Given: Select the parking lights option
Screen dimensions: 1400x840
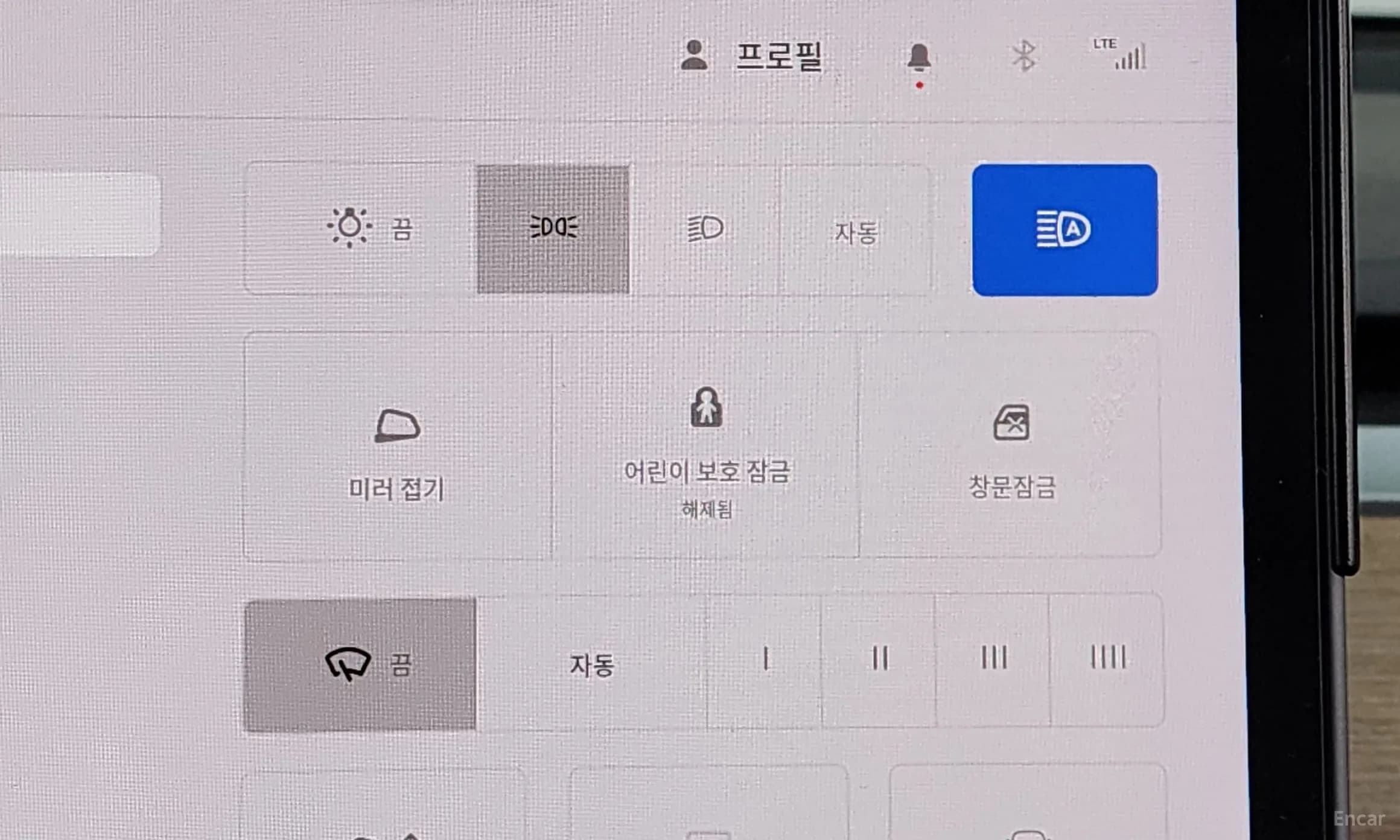Looking at the screenshot, I should coord(553,229).
